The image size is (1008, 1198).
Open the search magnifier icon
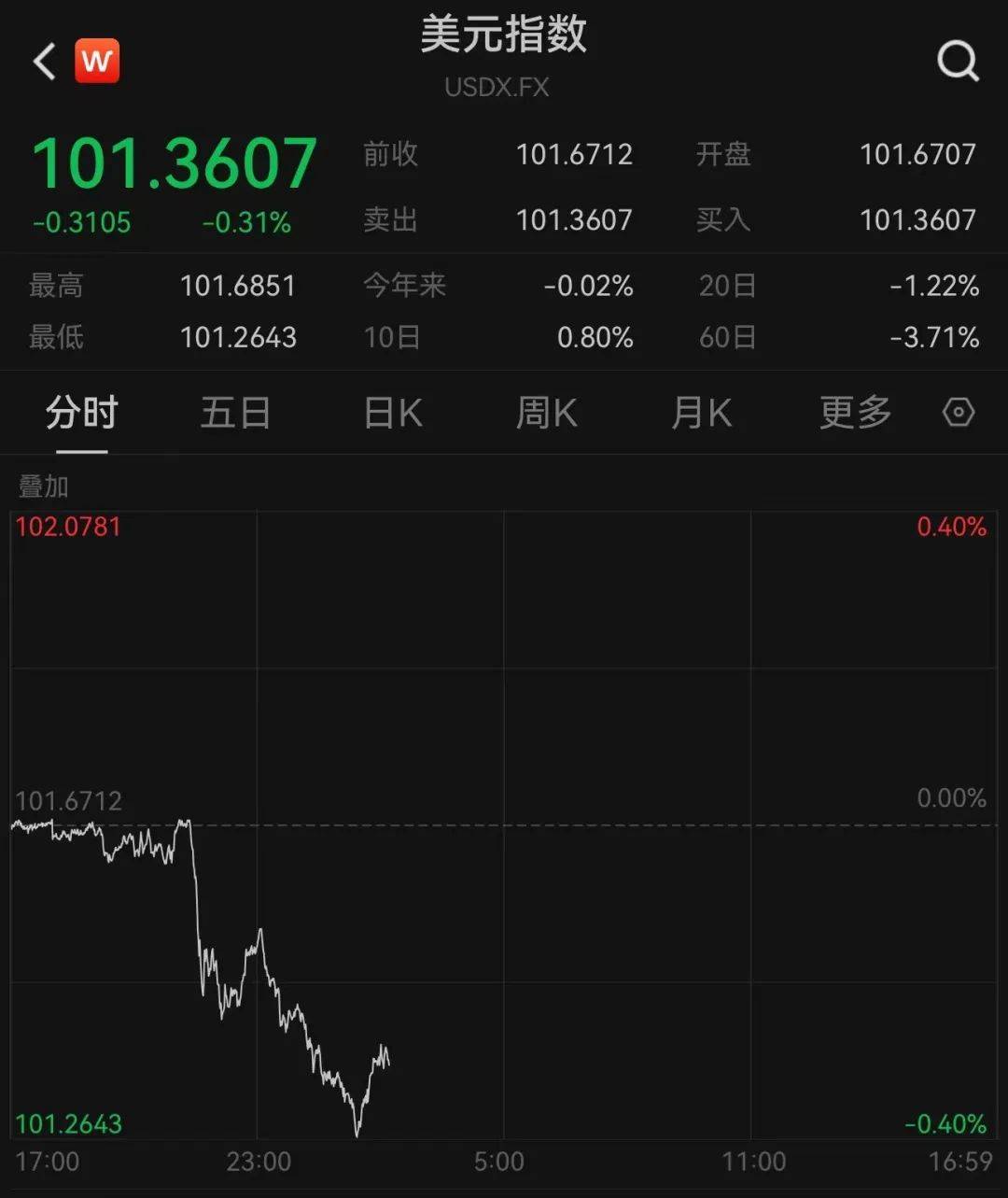[x=958, y=63]
